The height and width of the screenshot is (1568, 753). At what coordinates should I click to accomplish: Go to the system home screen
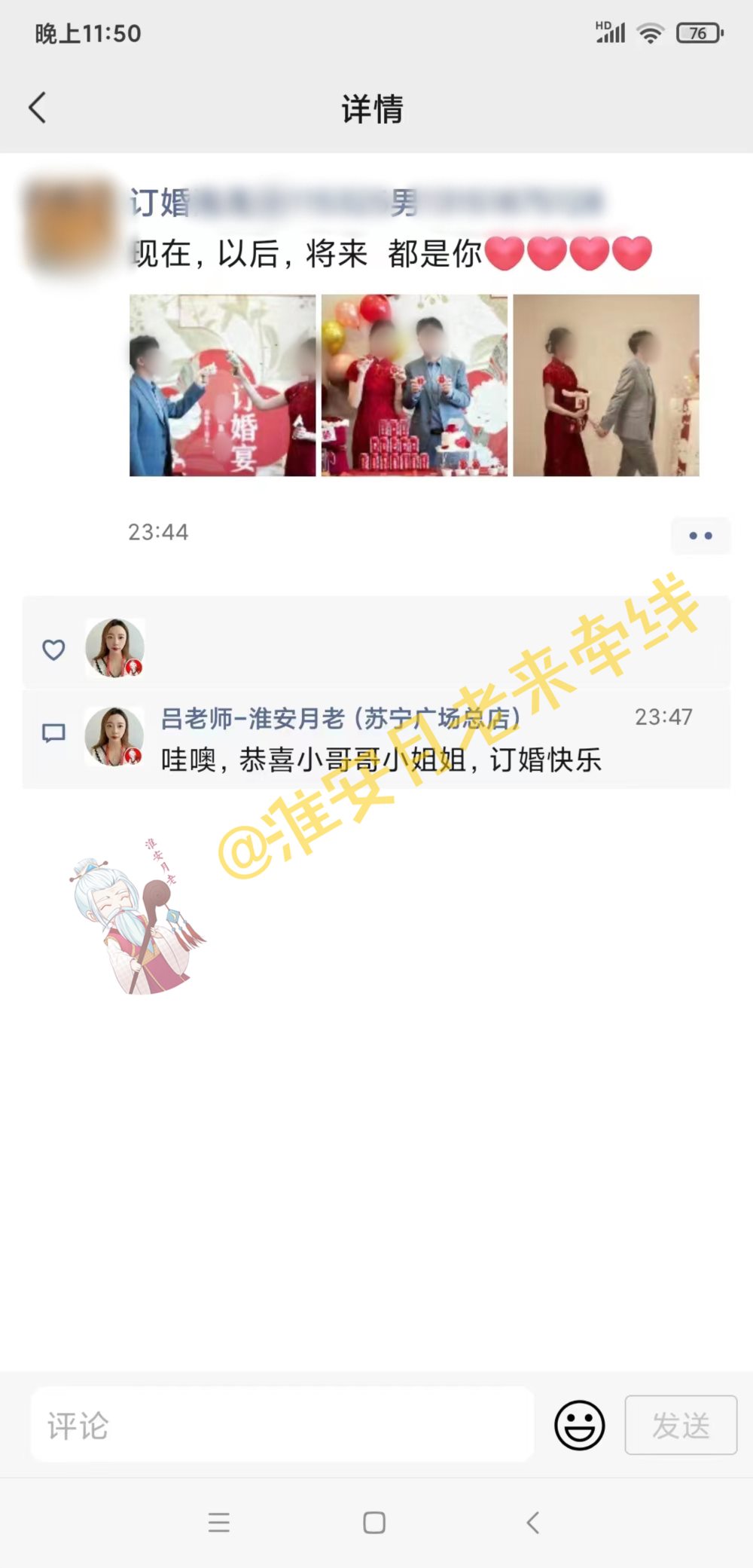[x=374, y=1523]
